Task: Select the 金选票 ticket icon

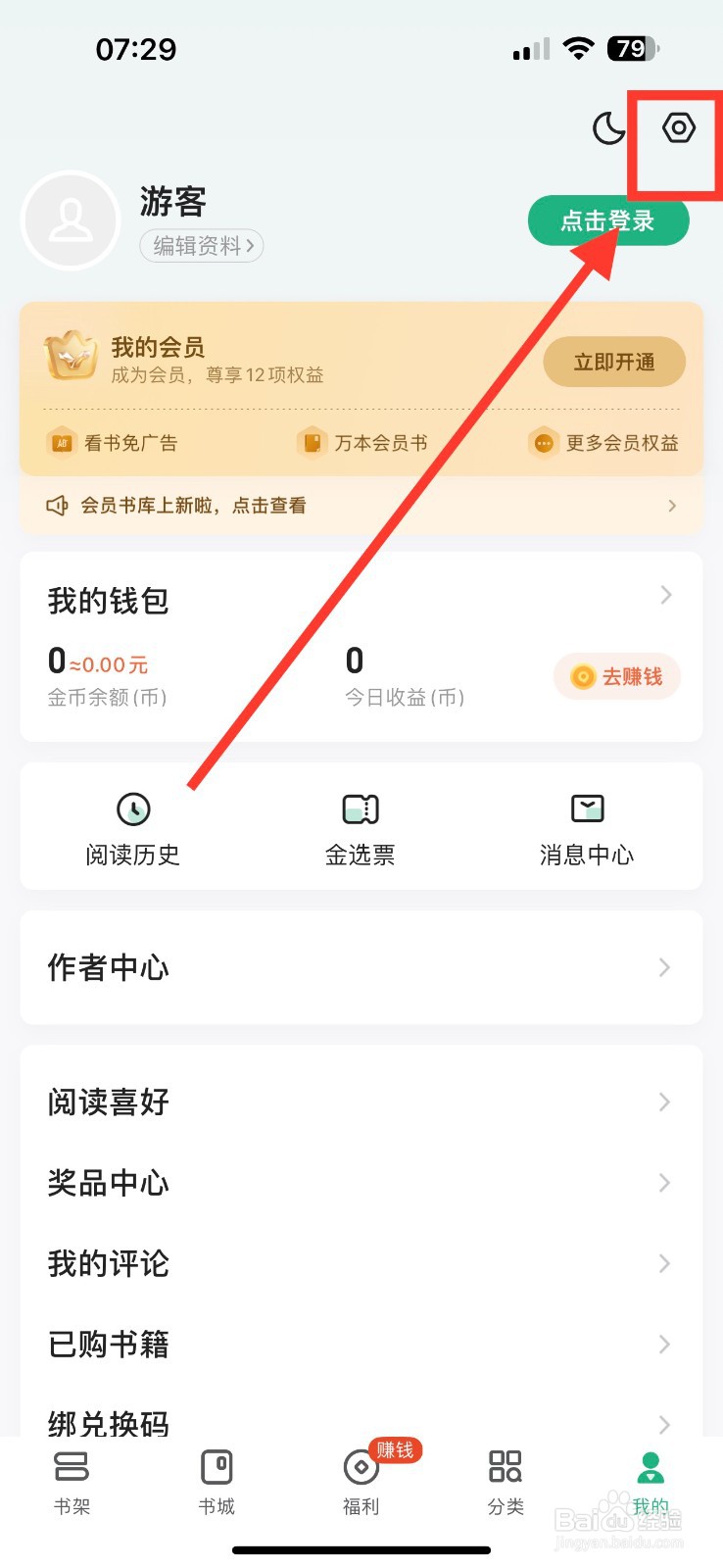Action: tap(360, 809)
